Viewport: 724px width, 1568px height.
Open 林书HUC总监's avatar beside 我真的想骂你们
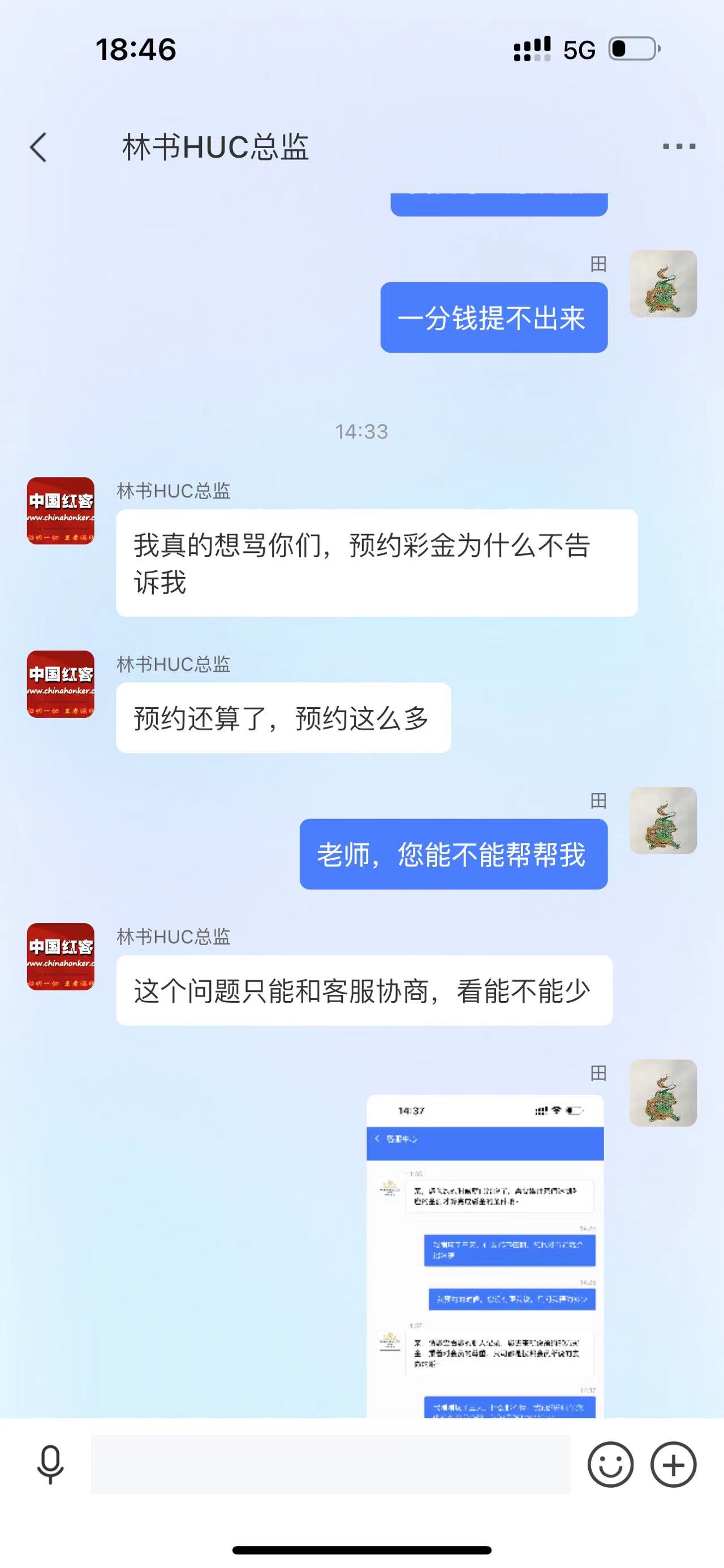[x=61, y=510]
